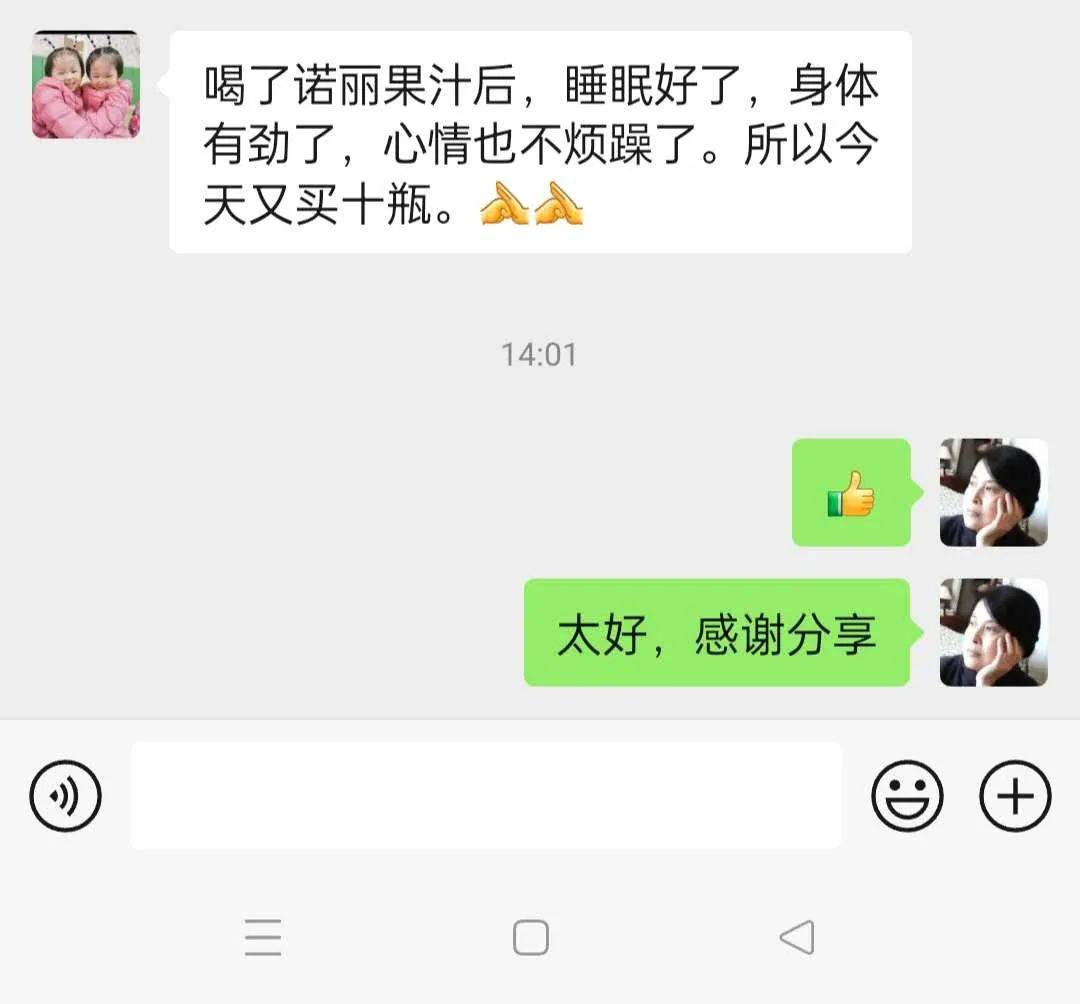Open the contact's avatar with two kids
The height and width of the screenshot is (1004, 1080).
point(85,84)
